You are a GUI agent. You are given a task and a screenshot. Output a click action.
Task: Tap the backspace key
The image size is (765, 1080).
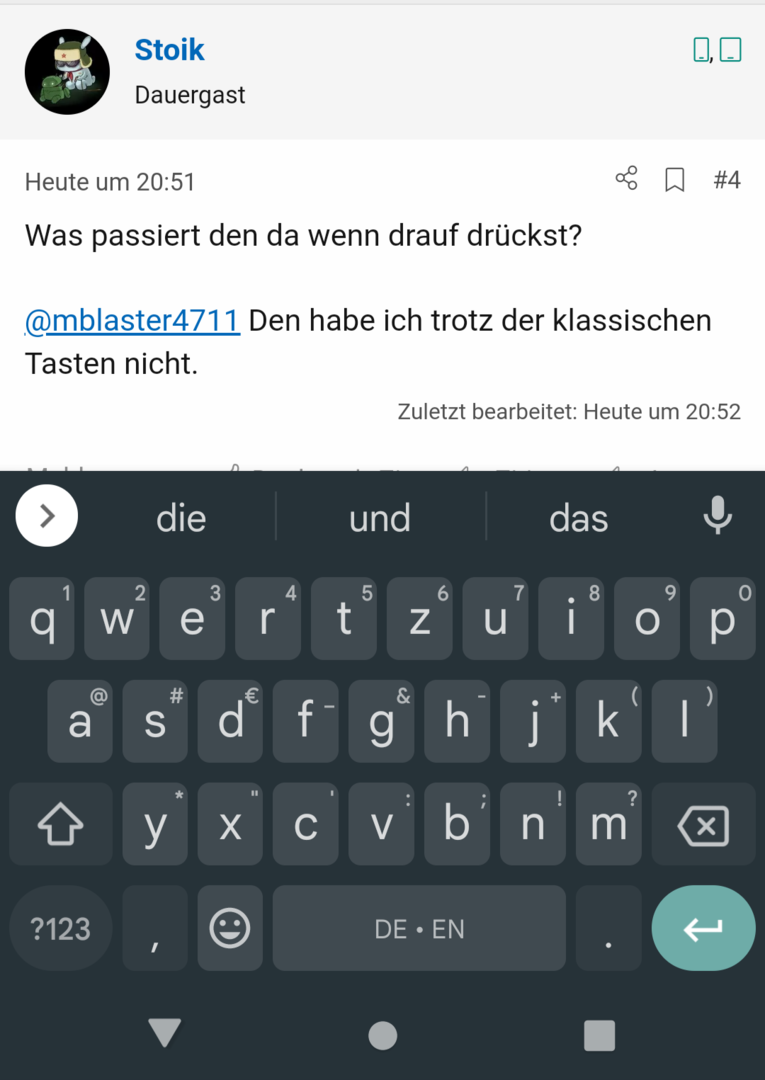[x=703, y=825]
